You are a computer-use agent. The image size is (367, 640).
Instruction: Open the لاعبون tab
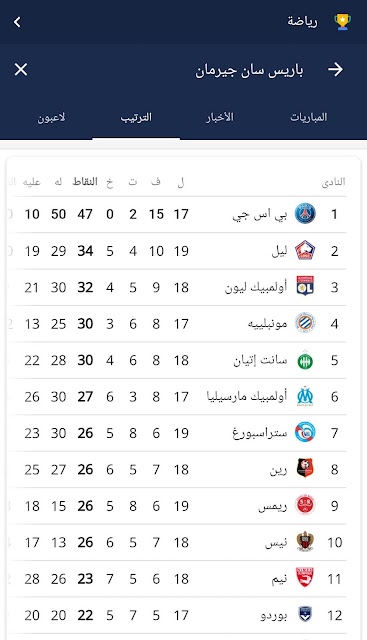(51, 118)
